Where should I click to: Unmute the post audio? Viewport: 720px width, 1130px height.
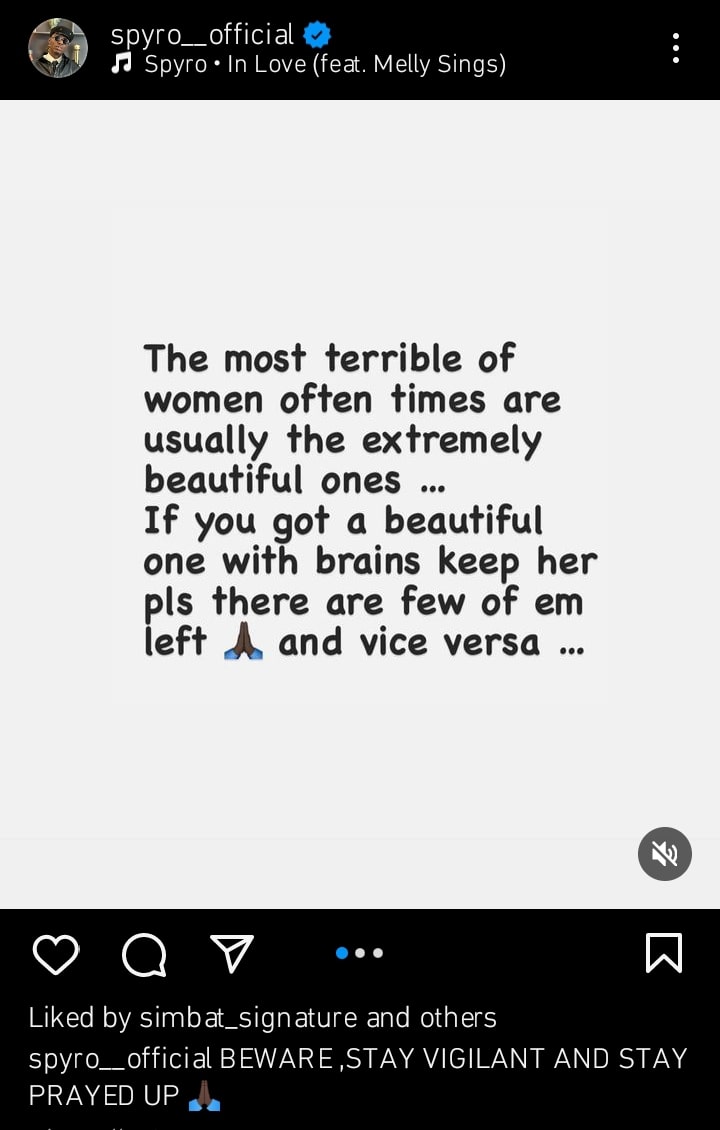point(665,853)
